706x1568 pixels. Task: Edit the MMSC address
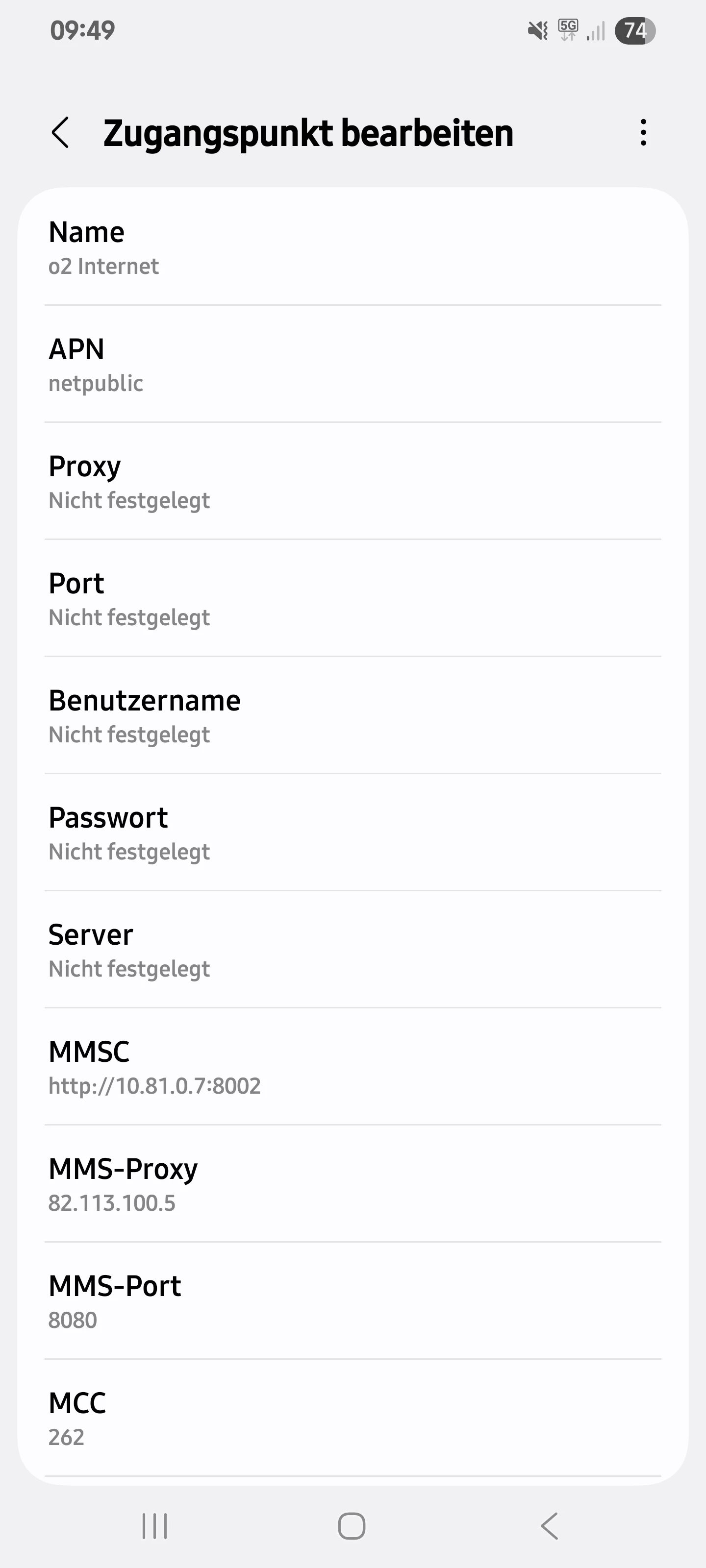point(353,1067)
